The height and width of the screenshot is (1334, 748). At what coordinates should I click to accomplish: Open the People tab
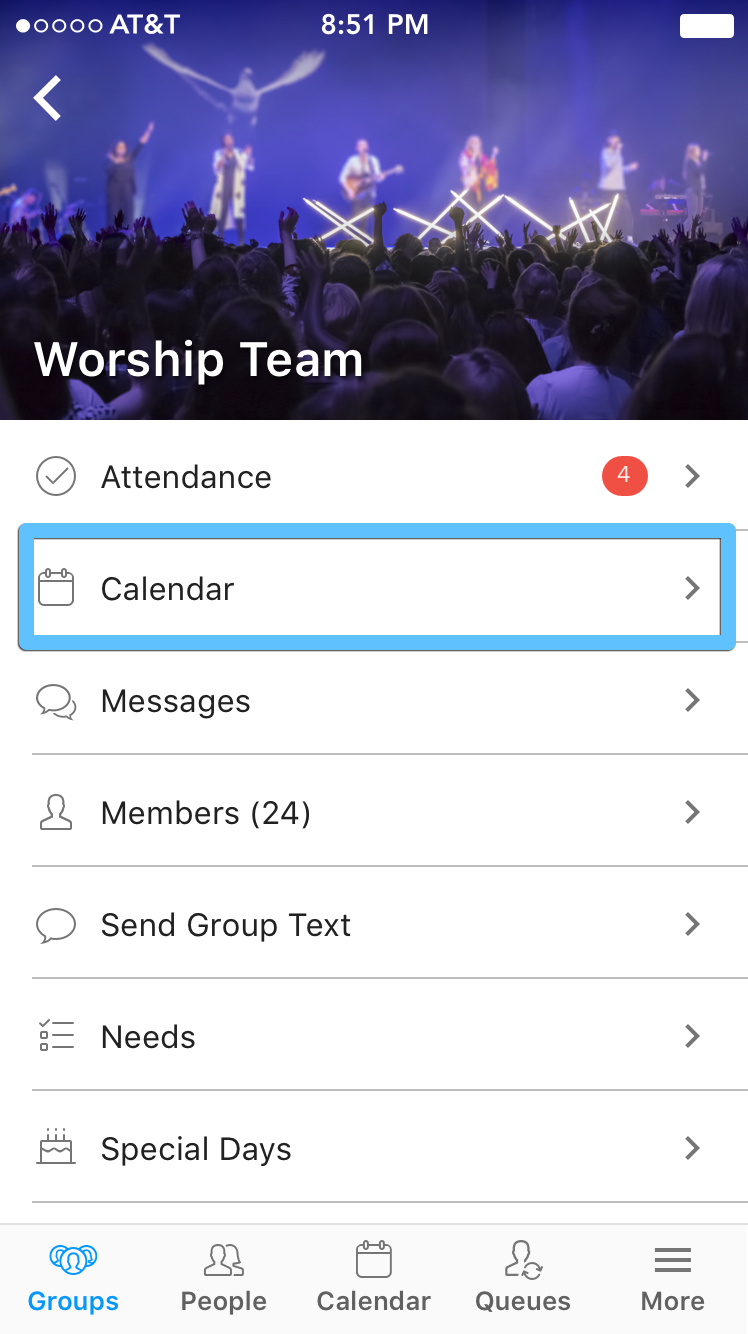pyautogui.click(x=223, y=1275)
